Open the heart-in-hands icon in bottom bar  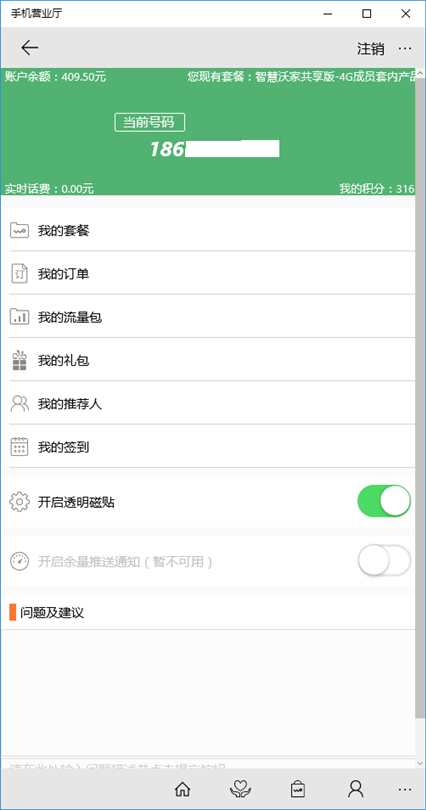[240, 789]
